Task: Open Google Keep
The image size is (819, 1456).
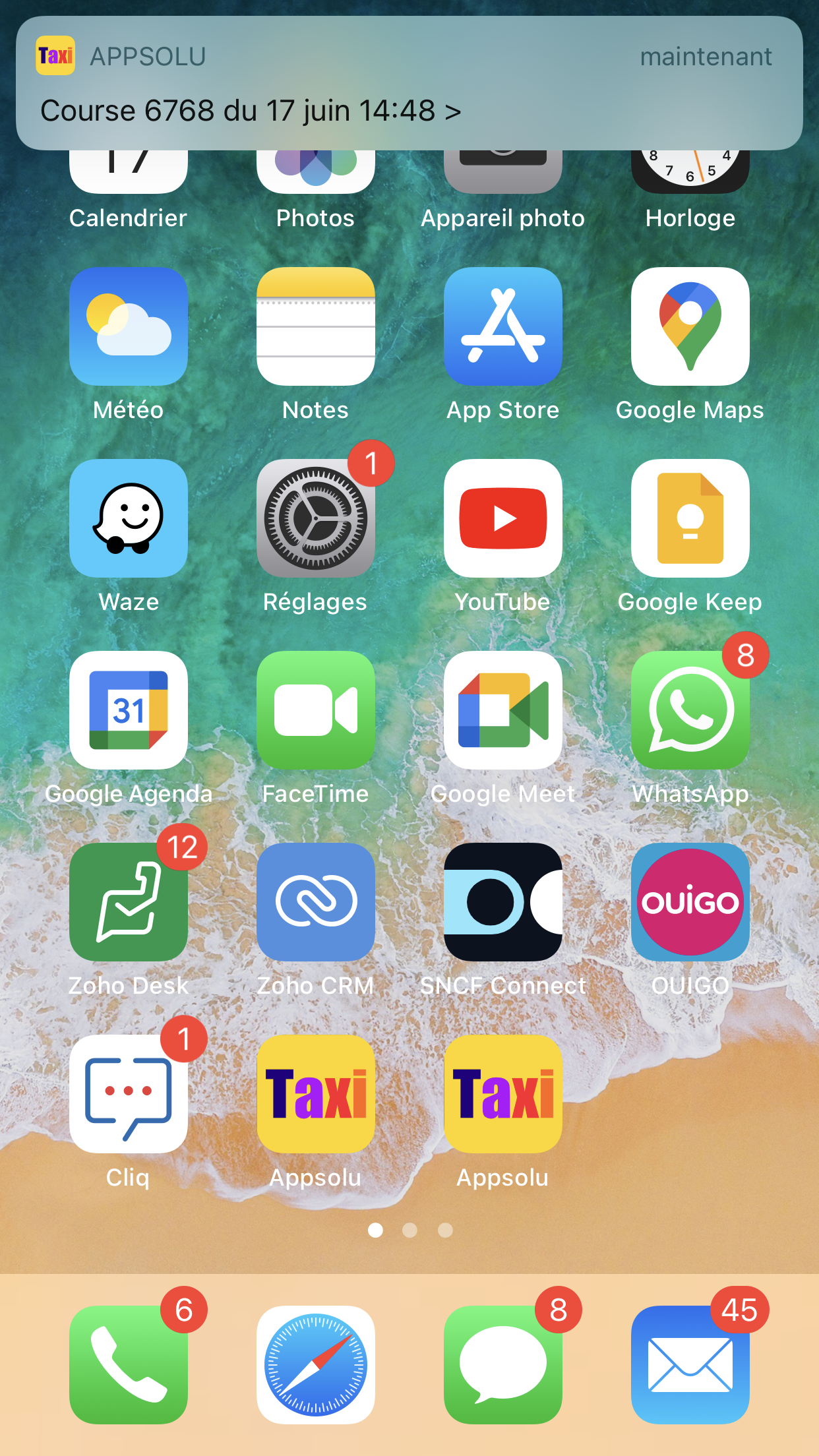Action: coord(690,519)
